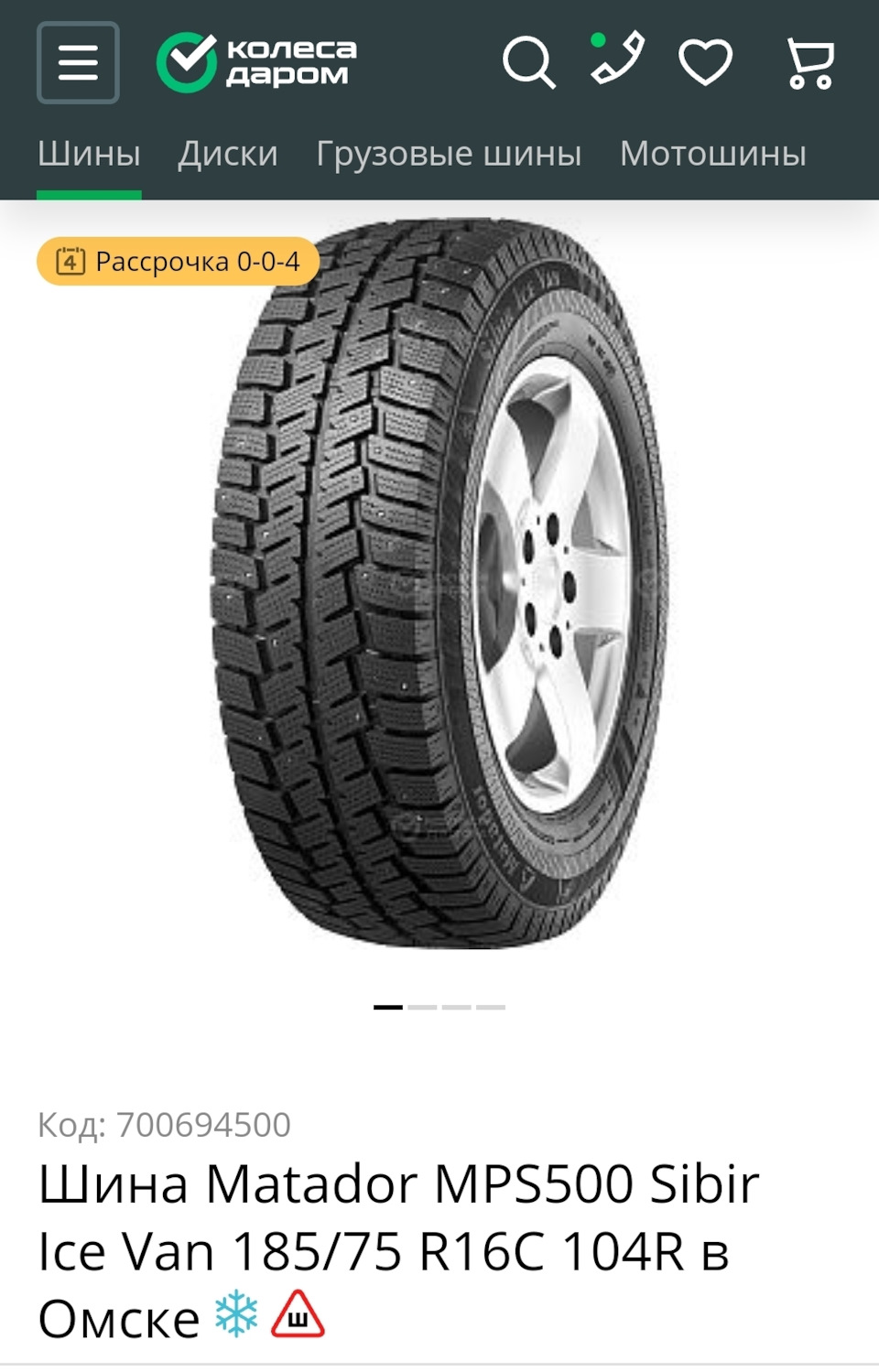Open the shopping cart

tap(810, 62)
